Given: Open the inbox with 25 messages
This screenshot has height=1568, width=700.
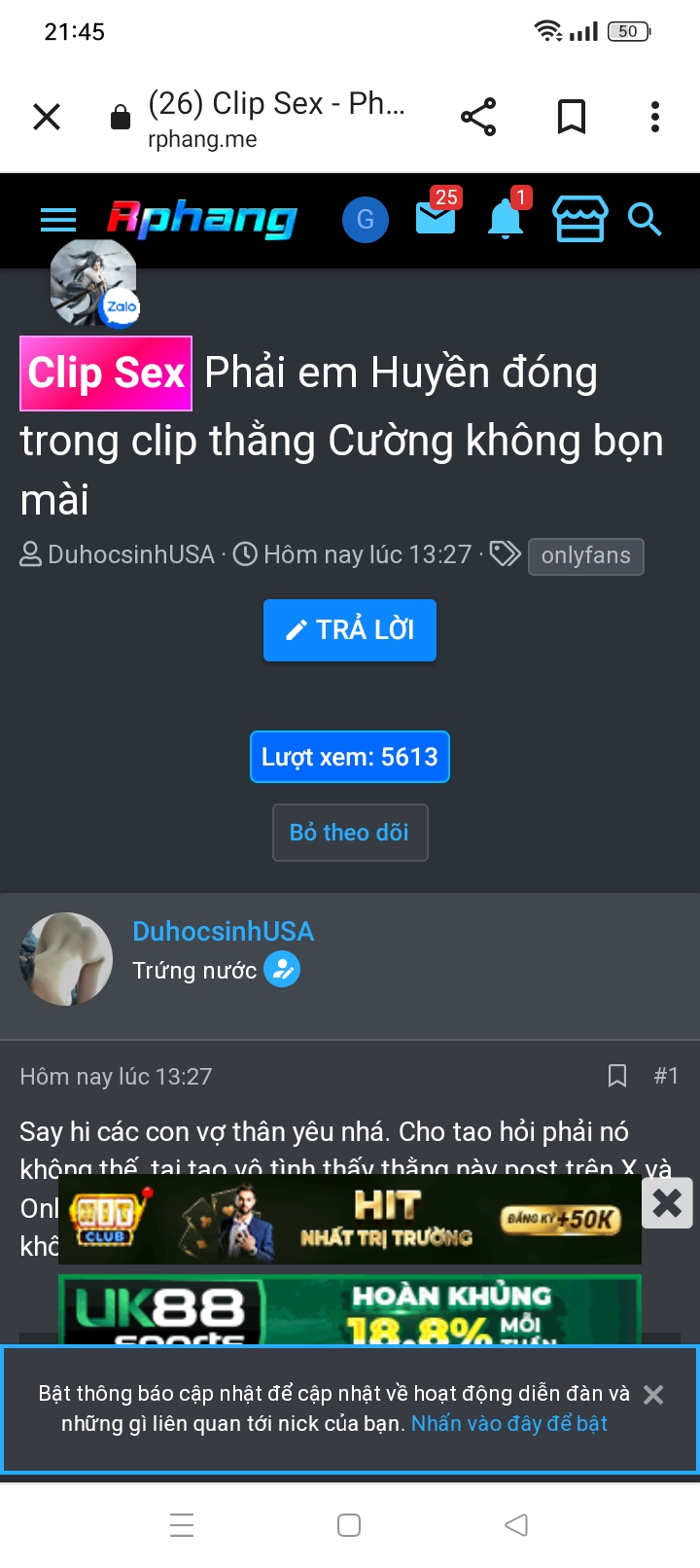Looking at the screenshot, I should [x=436, y=218].
